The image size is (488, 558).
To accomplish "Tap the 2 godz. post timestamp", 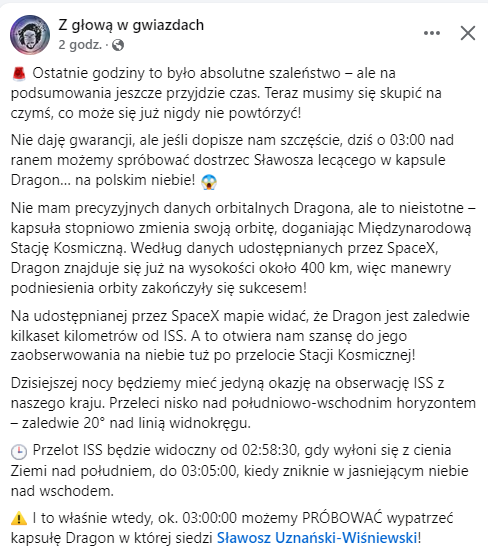I will point(80,45).
